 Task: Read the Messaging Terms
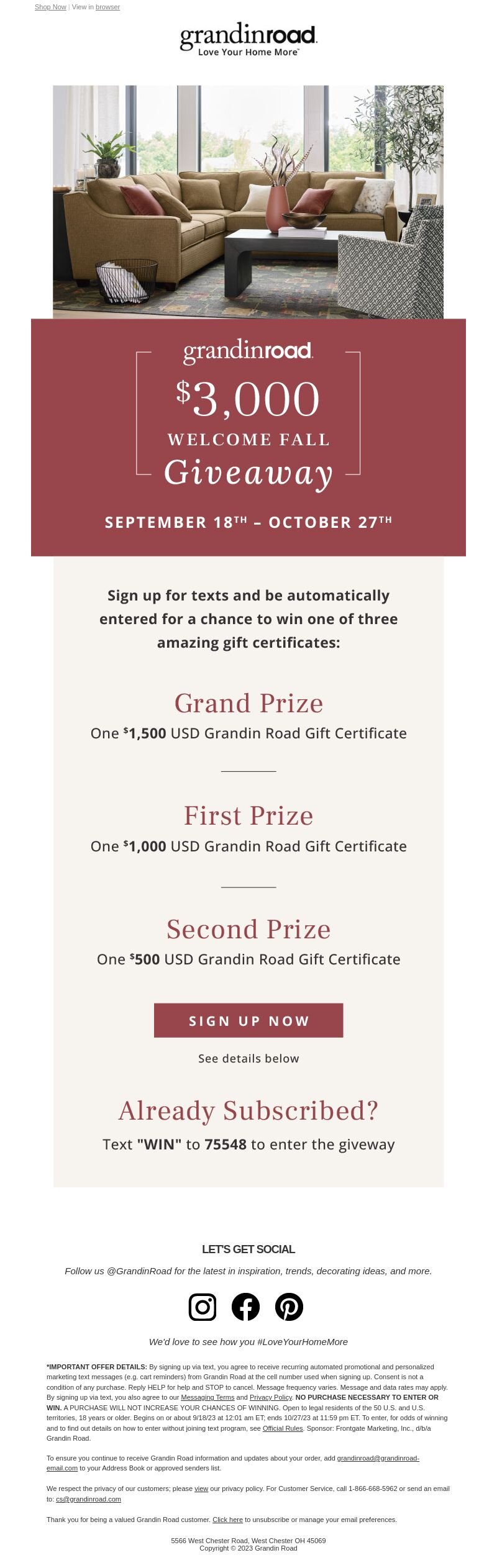pos(207,1397)
